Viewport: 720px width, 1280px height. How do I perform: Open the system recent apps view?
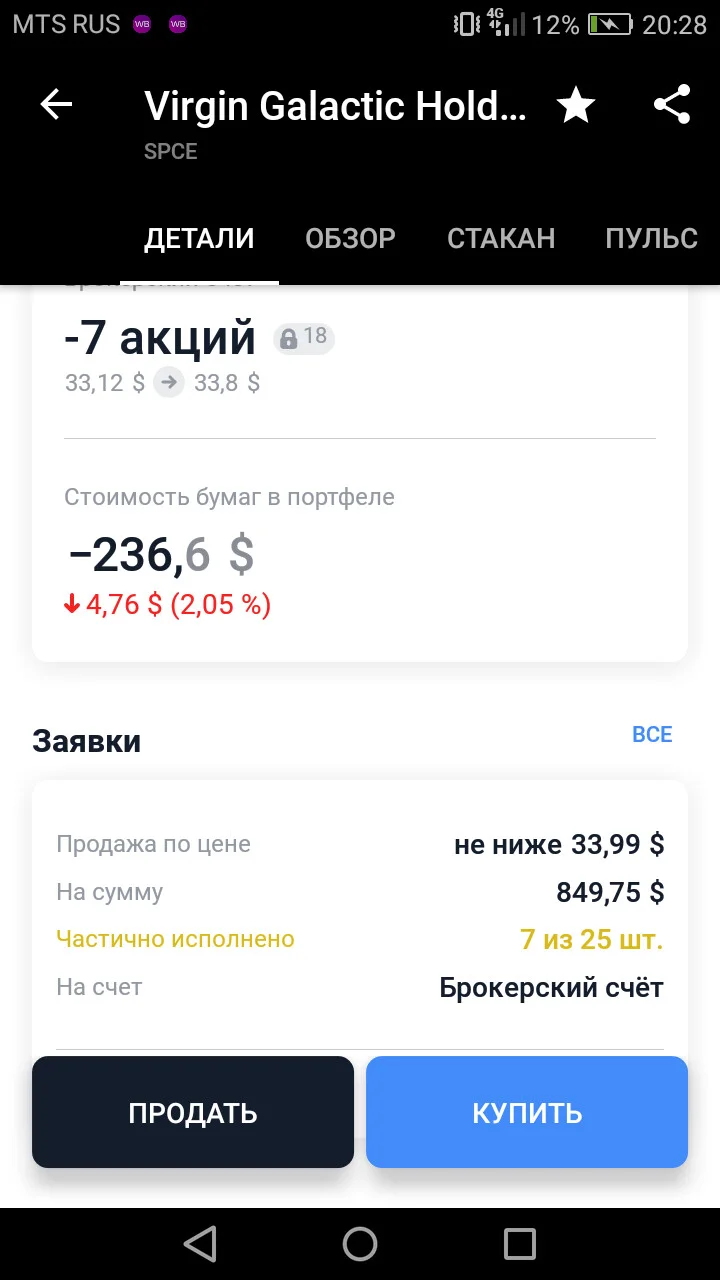520,1244
